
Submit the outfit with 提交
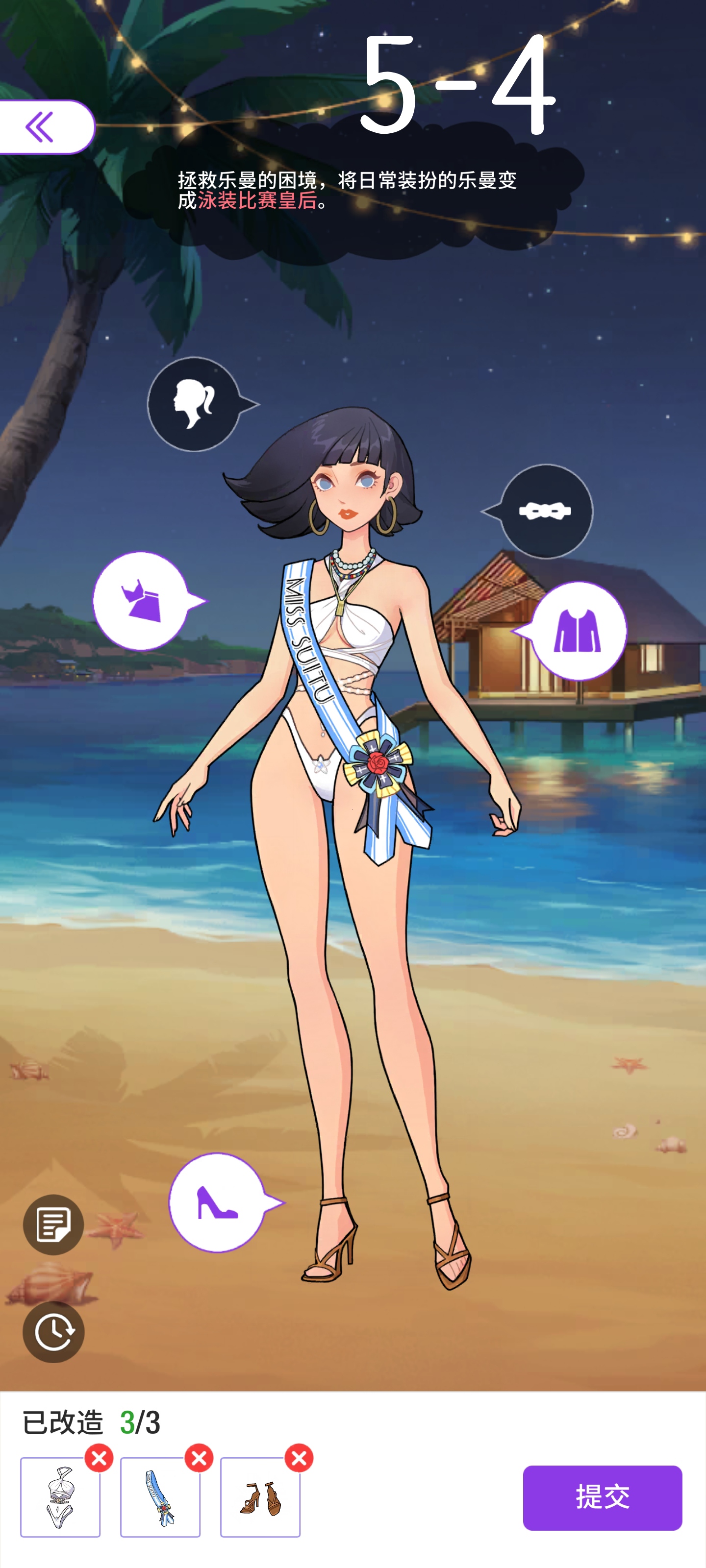click(x=602, y=1497)
